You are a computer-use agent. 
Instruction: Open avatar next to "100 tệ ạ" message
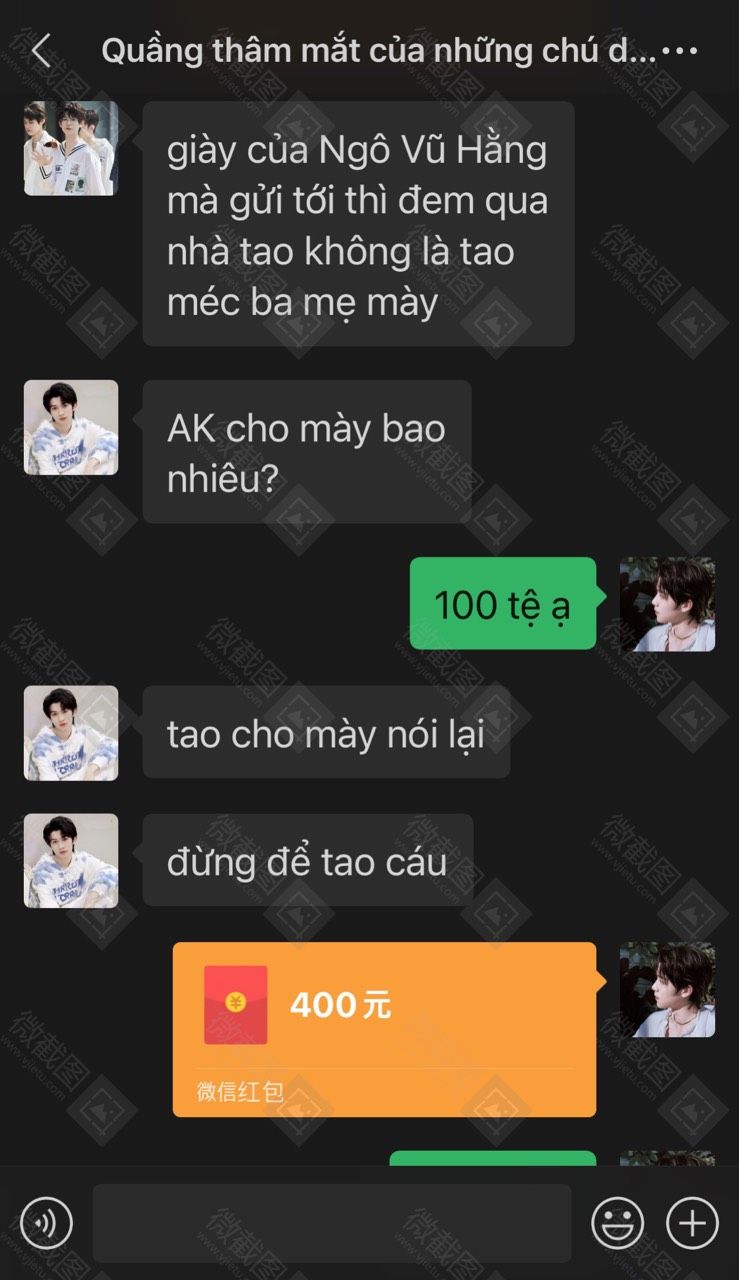[x=667, y=604]
